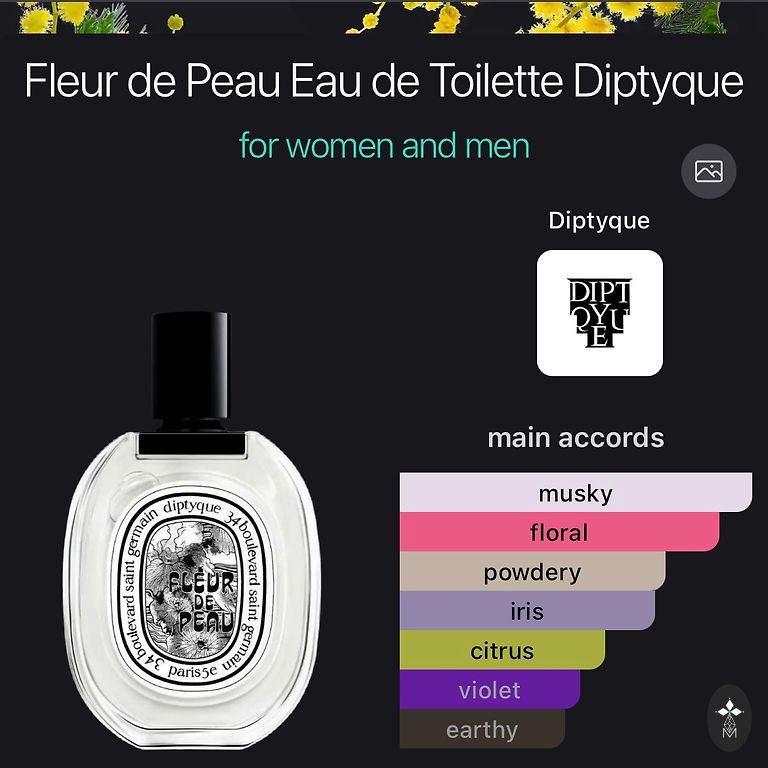The image size is (768, 768).
Task: Open the perfume photo gallery icon
Action: click(x=708, y=171)
